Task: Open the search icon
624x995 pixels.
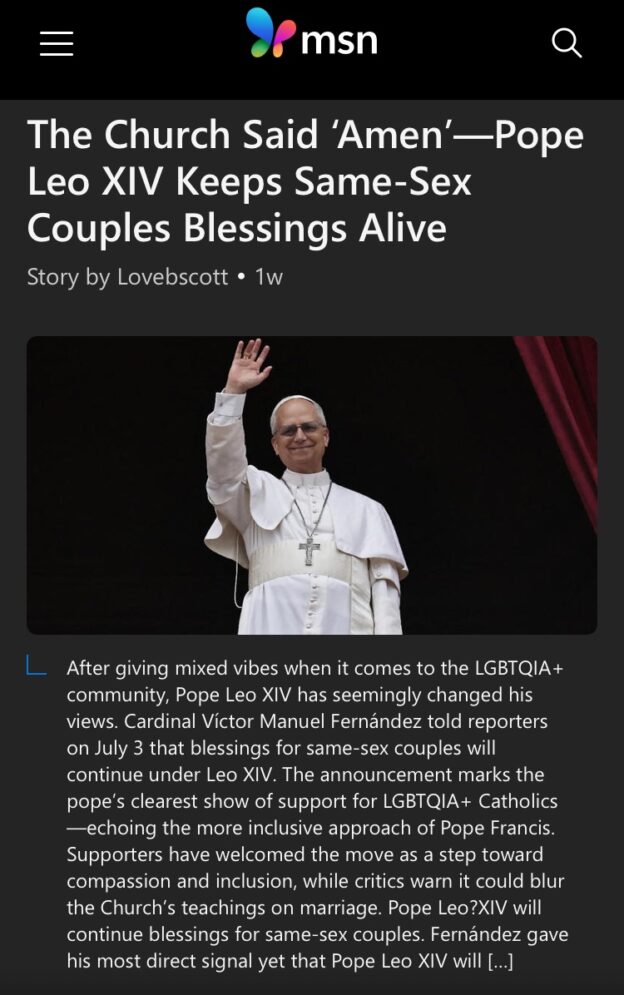Action: click(x=567, y=43)
